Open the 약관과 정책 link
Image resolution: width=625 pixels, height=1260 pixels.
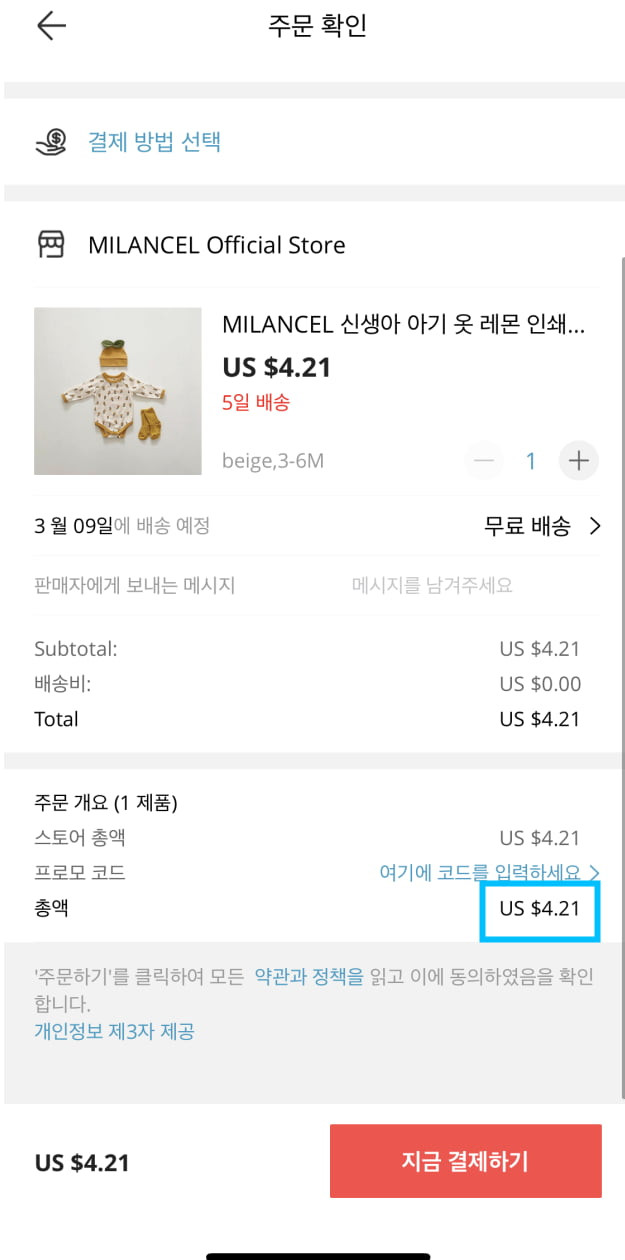click(309, 977)
